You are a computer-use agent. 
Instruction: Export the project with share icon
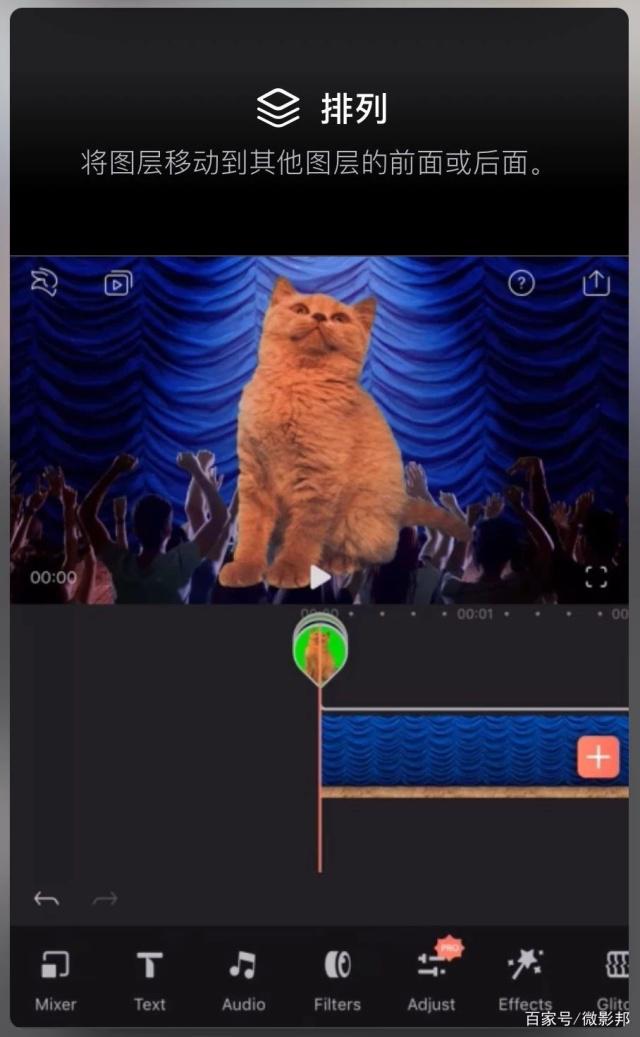tap(596, 283)
